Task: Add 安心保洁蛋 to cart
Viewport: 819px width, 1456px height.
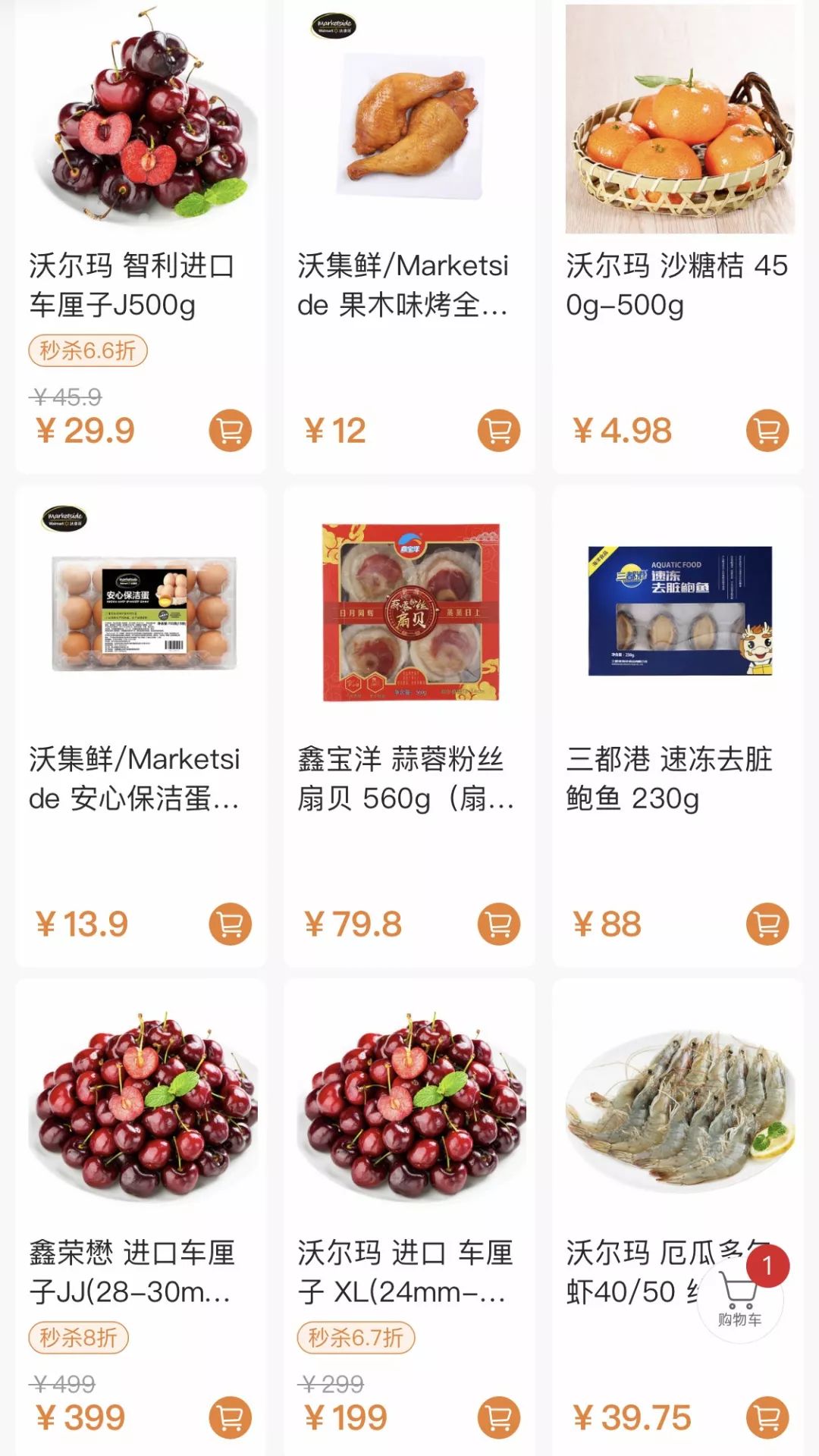Action: [x=232, y=922]
